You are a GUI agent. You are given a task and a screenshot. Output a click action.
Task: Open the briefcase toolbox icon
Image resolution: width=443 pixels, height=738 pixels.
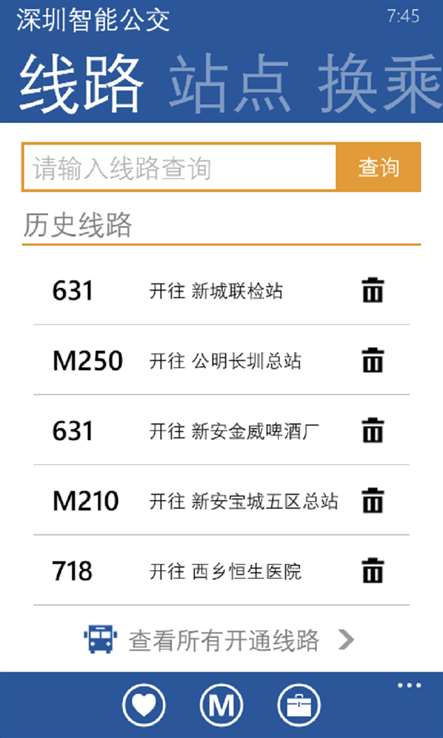[298, 706]
